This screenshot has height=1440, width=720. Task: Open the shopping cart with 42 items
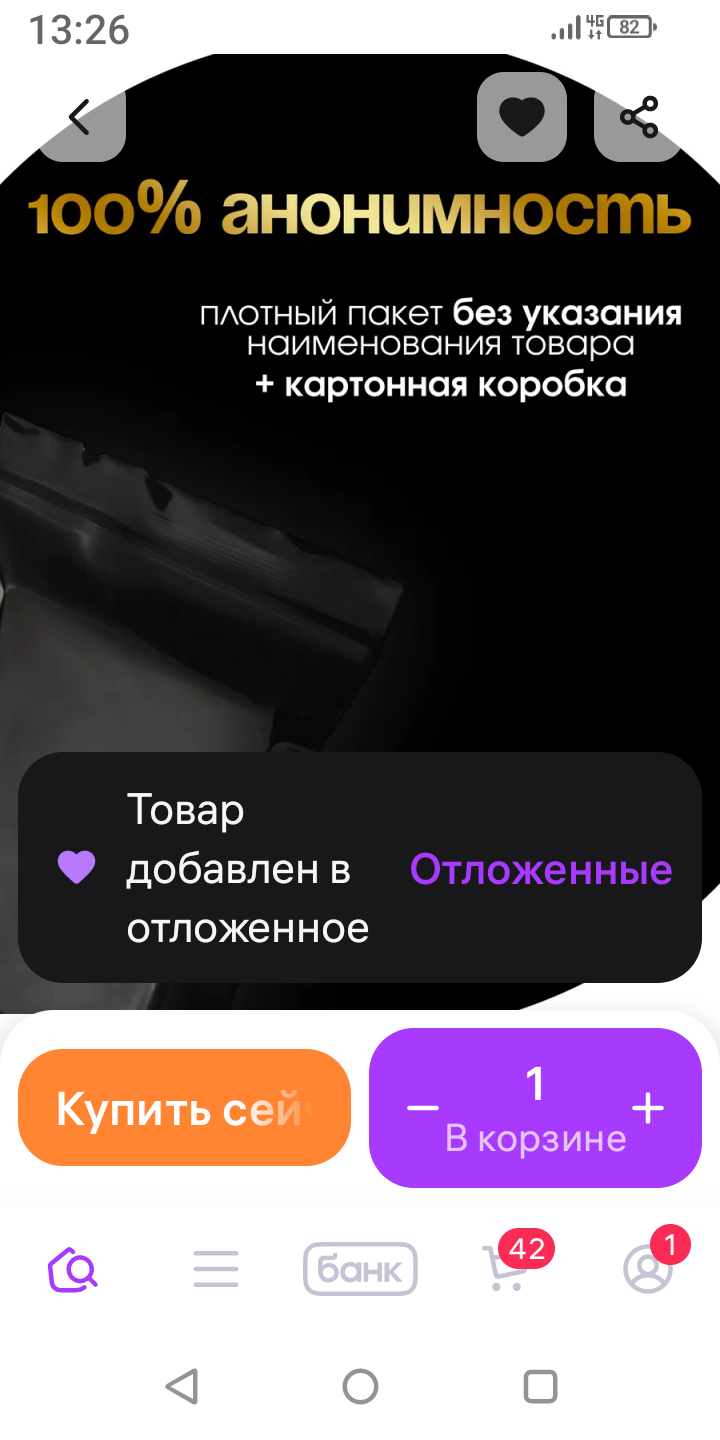(504, 1270)
